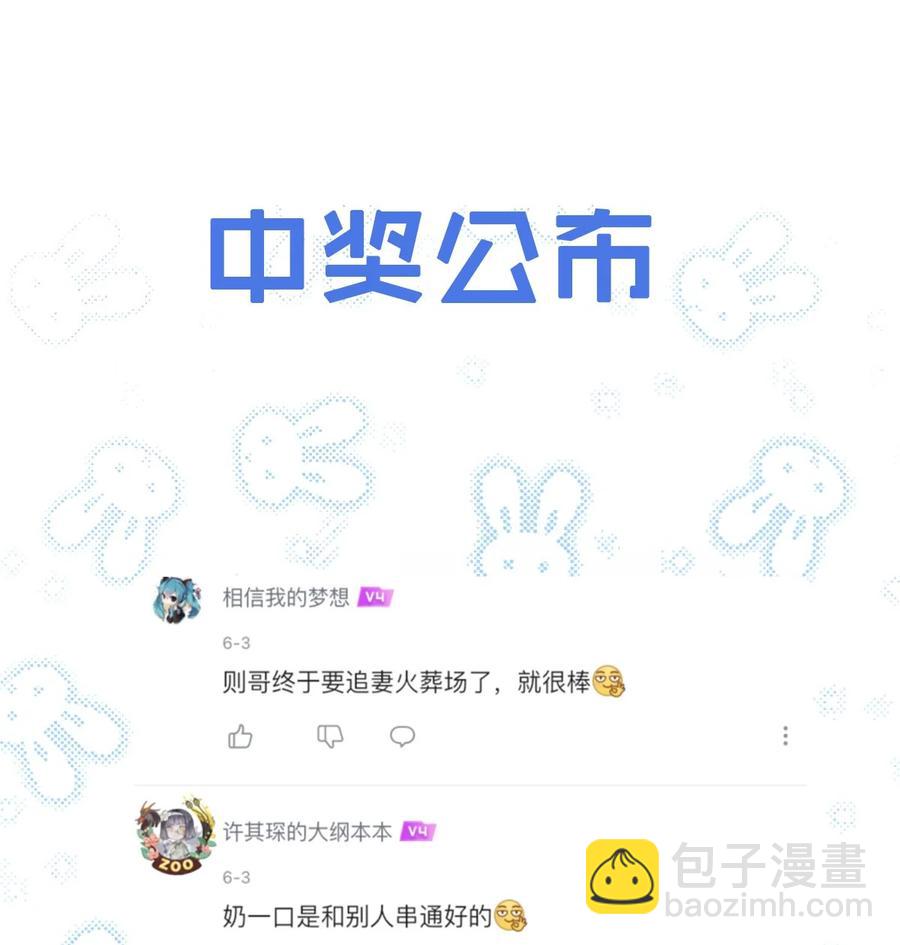Click the thumbs-down icon on the first comment
The height and width of the screenshot is (945, 900).
[329, 736]
